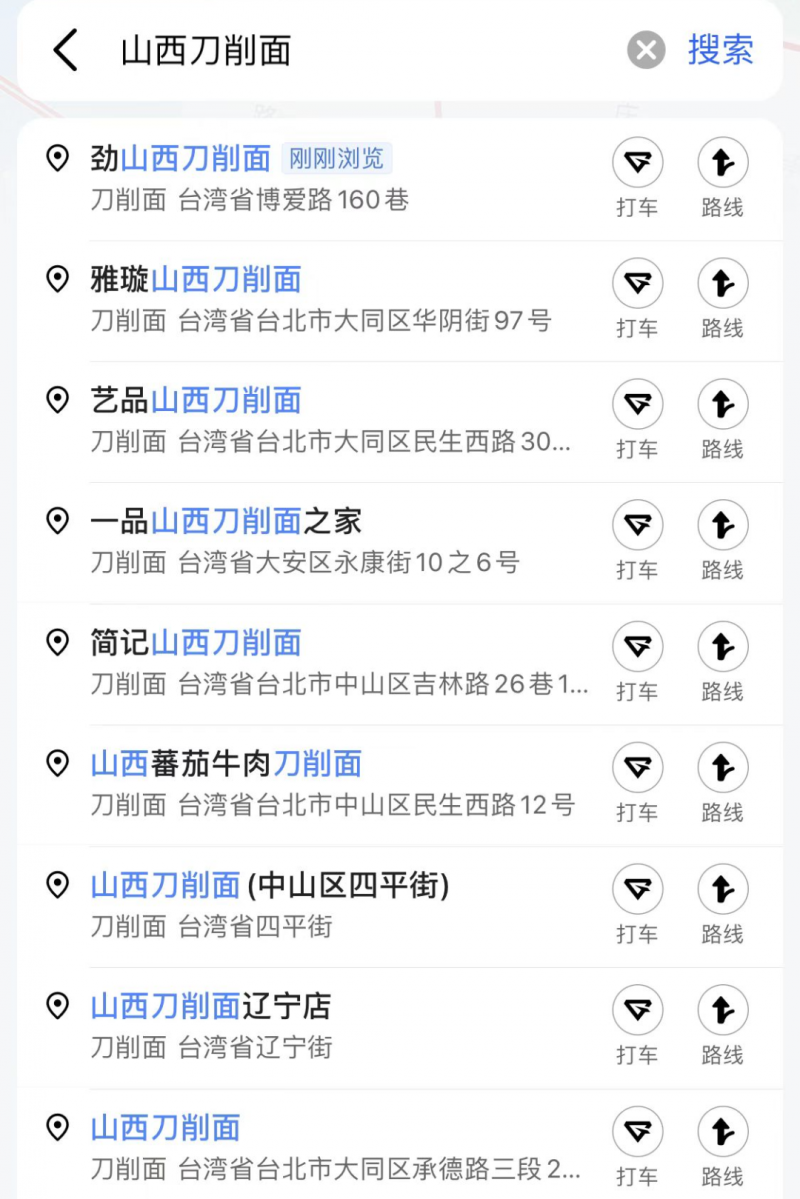Open the 雅璇山西刀削面 result

(x=196, y=279)
